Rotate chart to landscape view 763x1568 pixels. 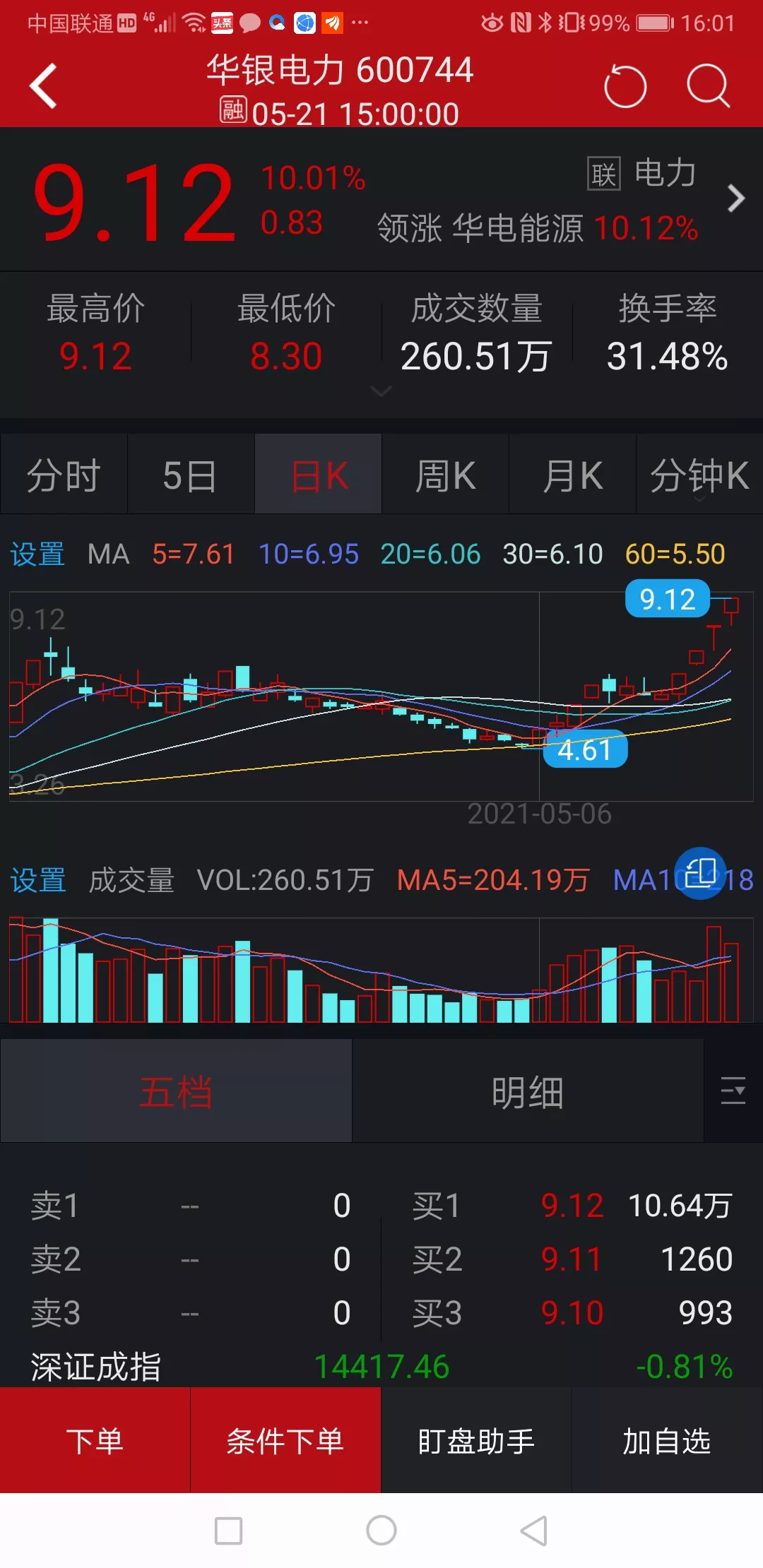[700, 874]
